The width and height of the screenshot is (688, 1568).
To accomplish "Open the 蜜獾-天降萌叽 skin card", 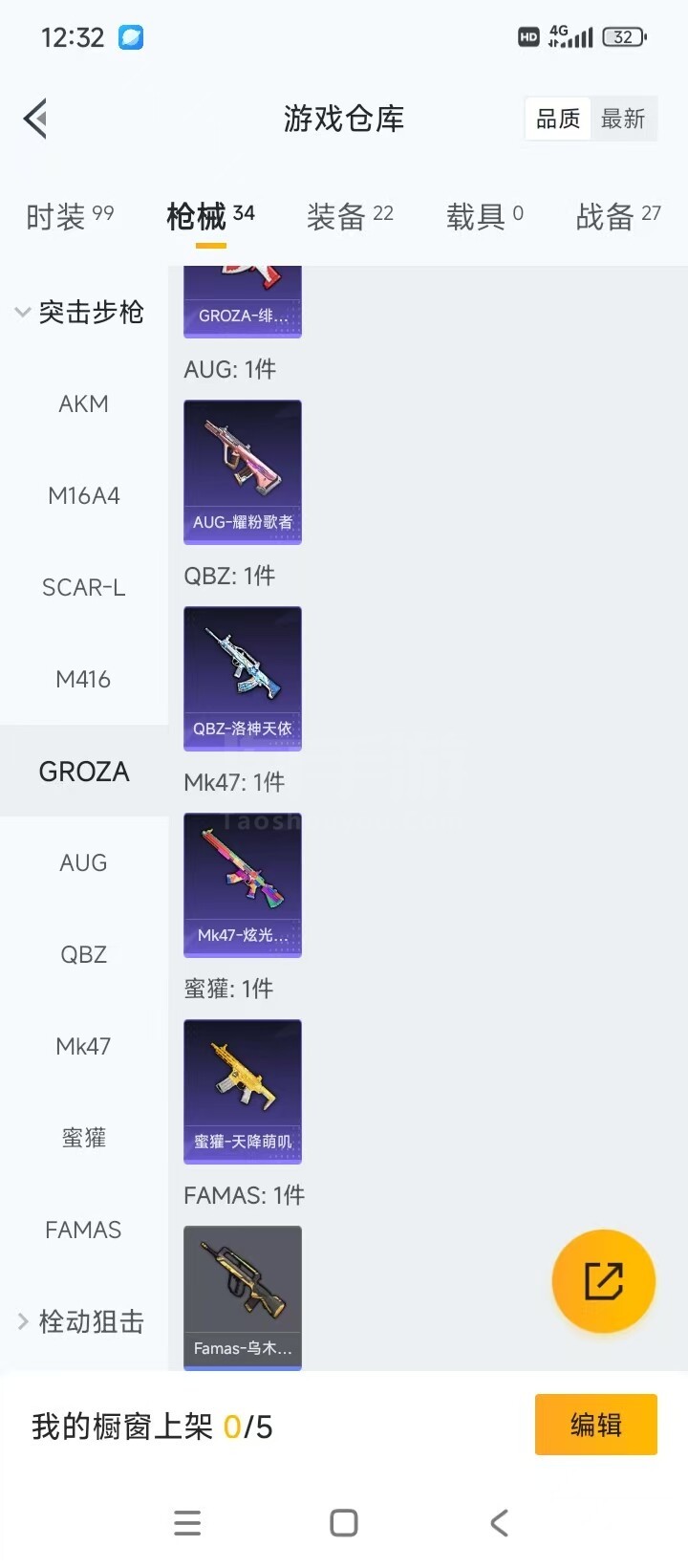I will pos(243,1092).
